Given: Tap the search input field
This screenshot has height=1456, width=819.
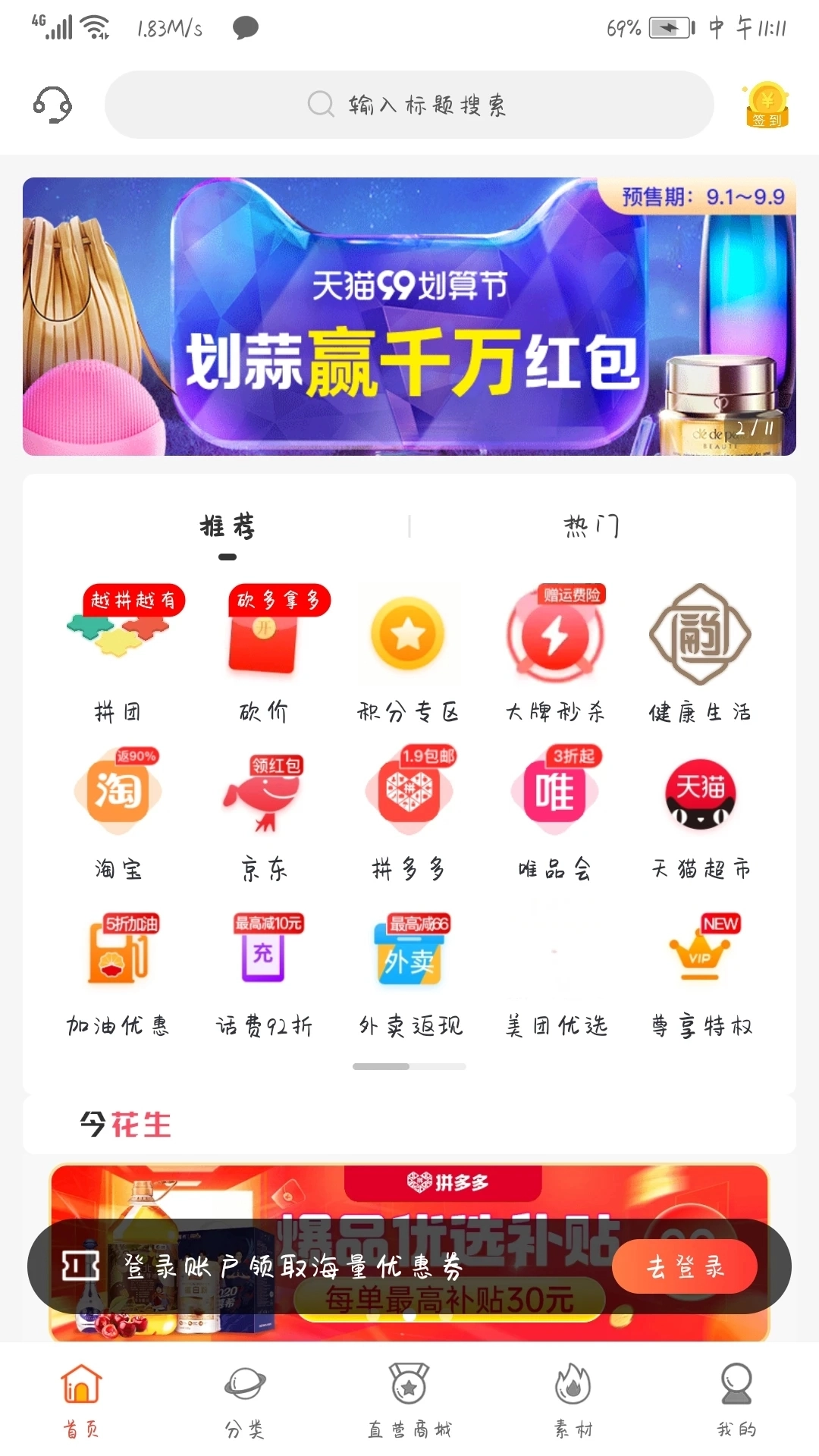Looking at the screenshot, I should tap(409, 105).
